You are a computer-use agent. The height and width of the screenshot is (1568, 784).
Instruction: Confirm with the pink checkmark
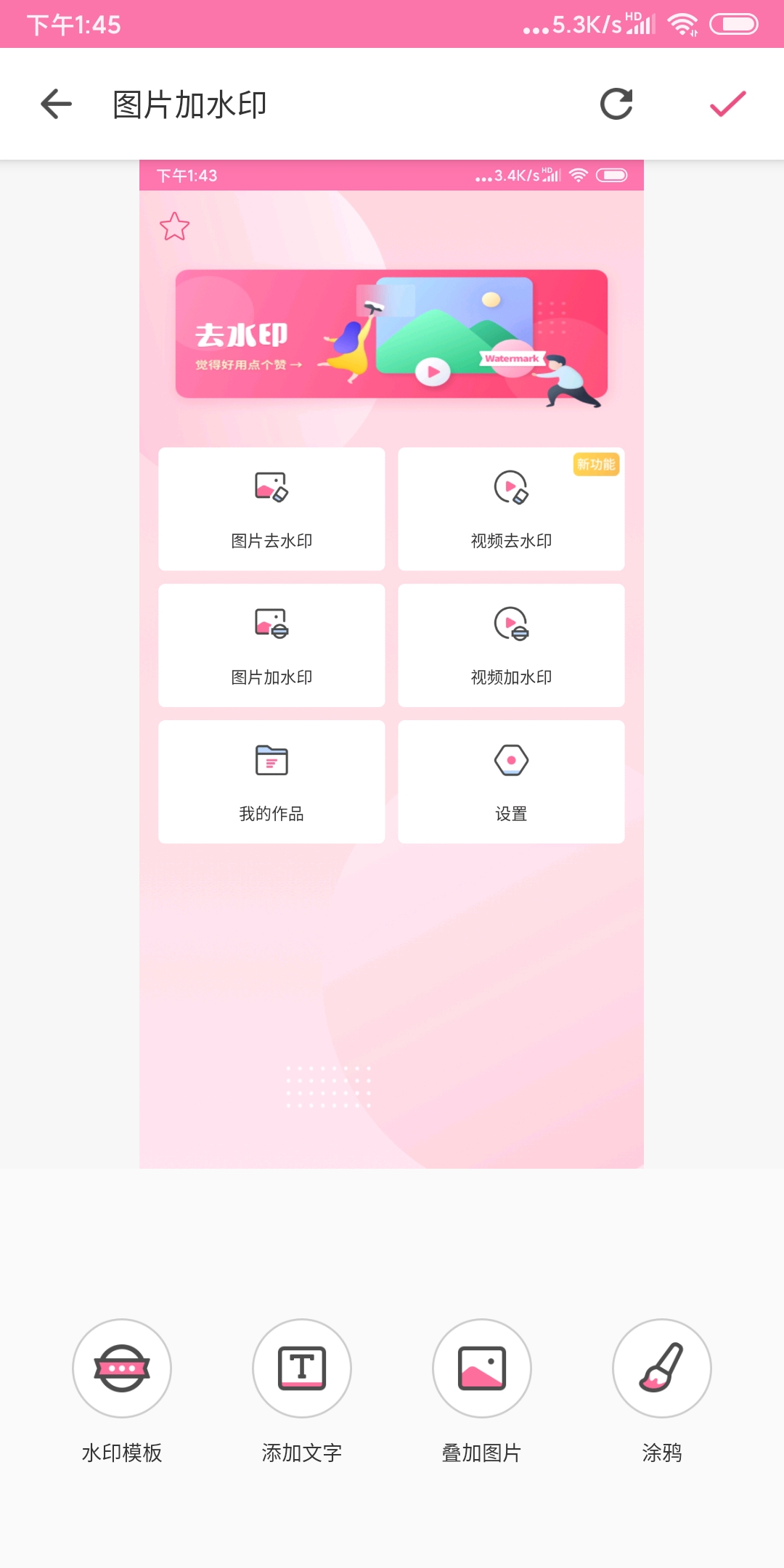coord(727,104)
